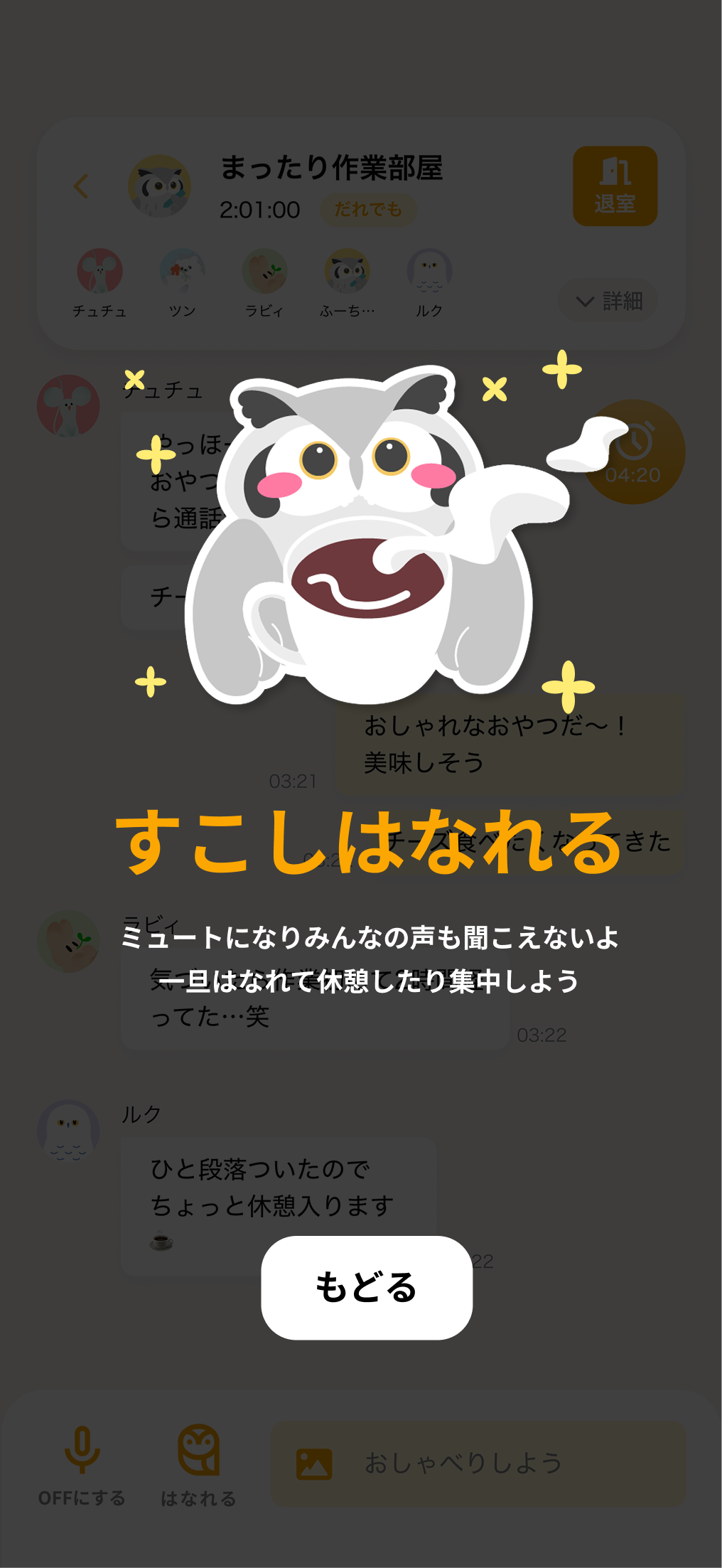Tap the もどる button to return
The height and width of the screenshot is (1568, 722).
coord(367,1288)
